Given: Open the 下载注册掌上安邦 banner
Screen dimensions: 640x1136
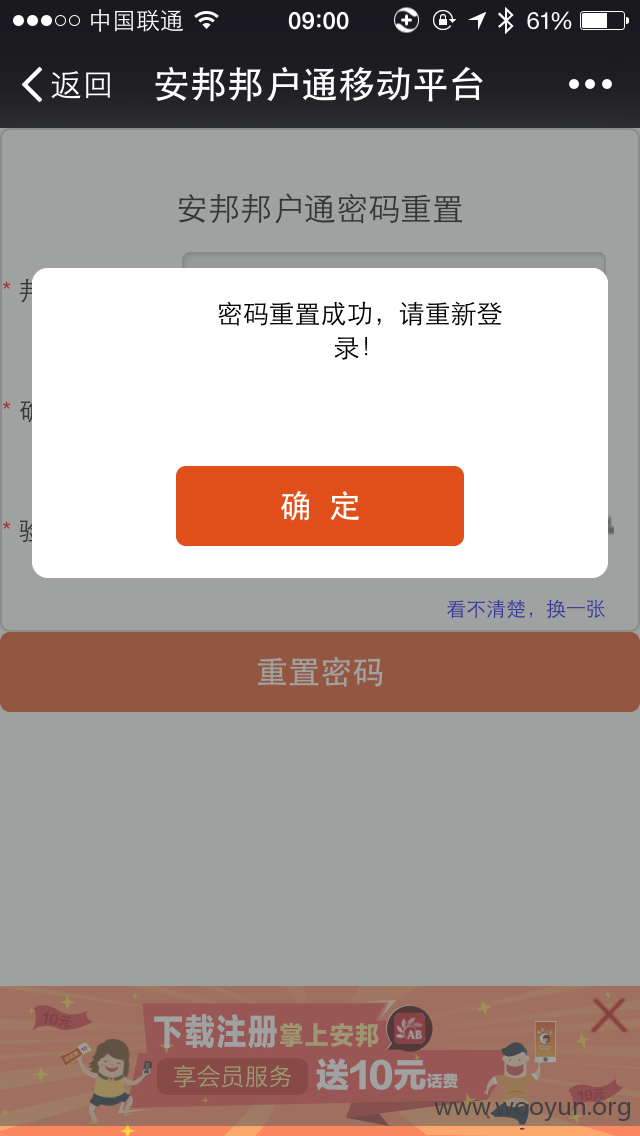Looking at the screenshot, I should coord(304,1056).
